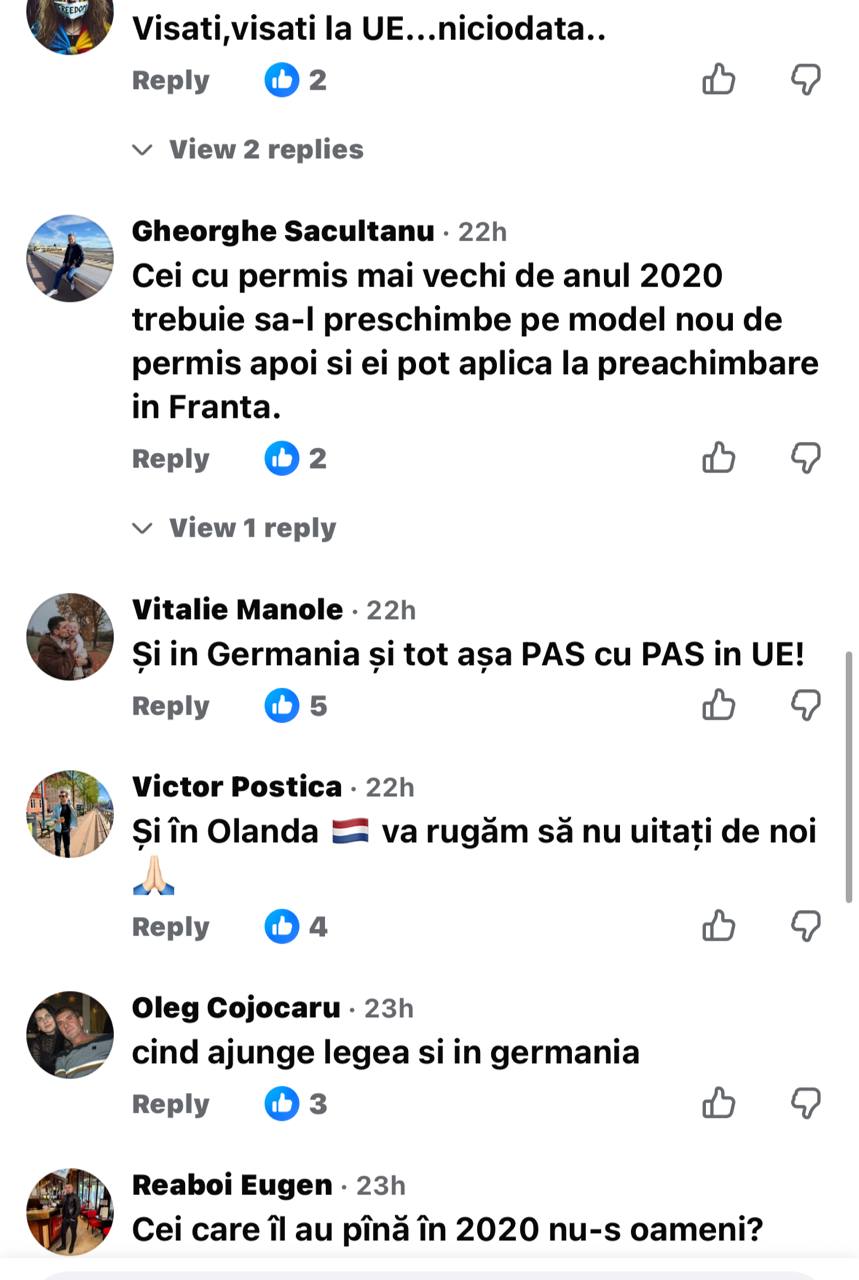859x1280 pixels.
Task: Expand the 'View 1 reply' thread
Action: 251,528
